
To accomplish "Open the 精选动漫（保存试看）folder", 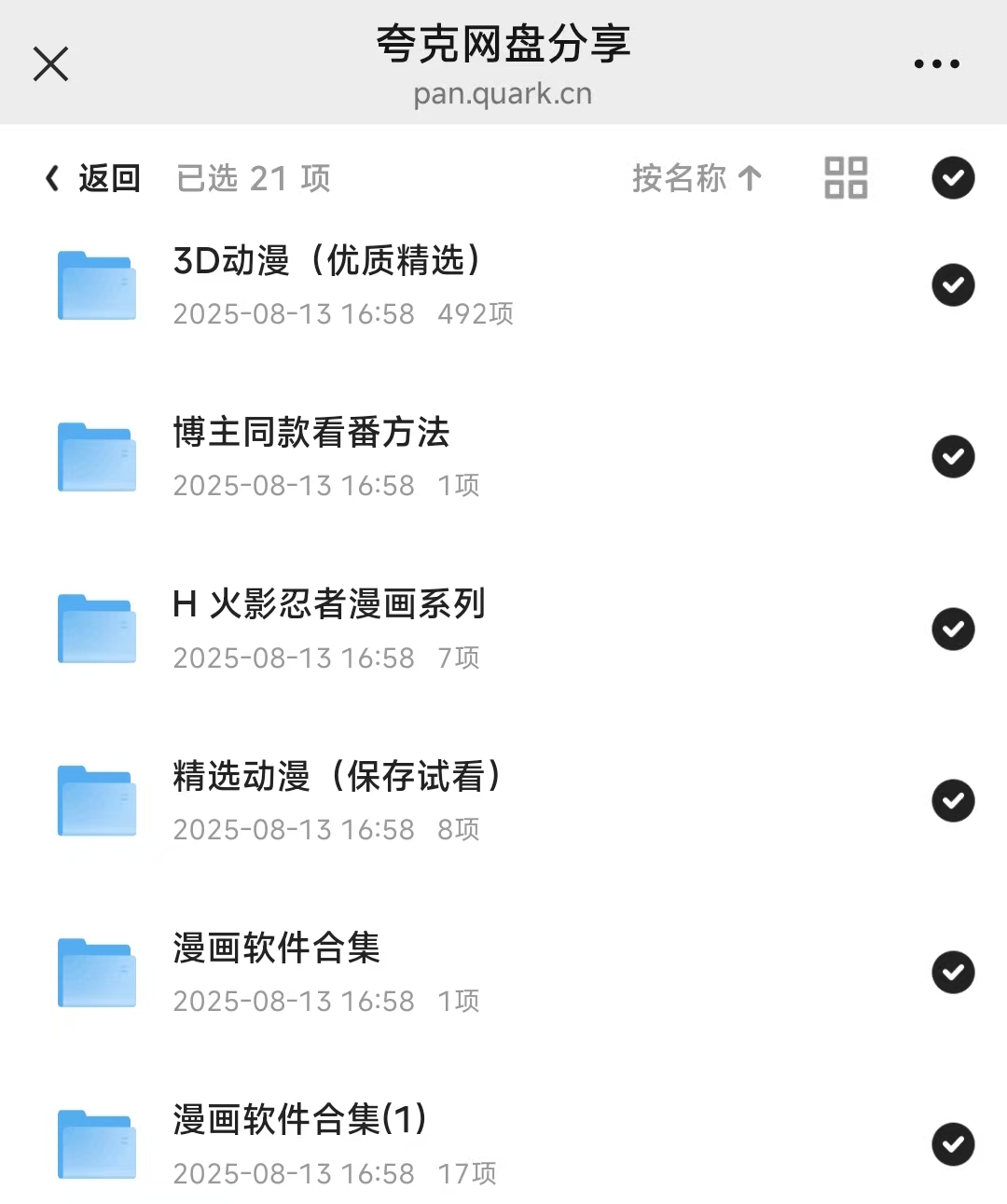I will 336,777.
